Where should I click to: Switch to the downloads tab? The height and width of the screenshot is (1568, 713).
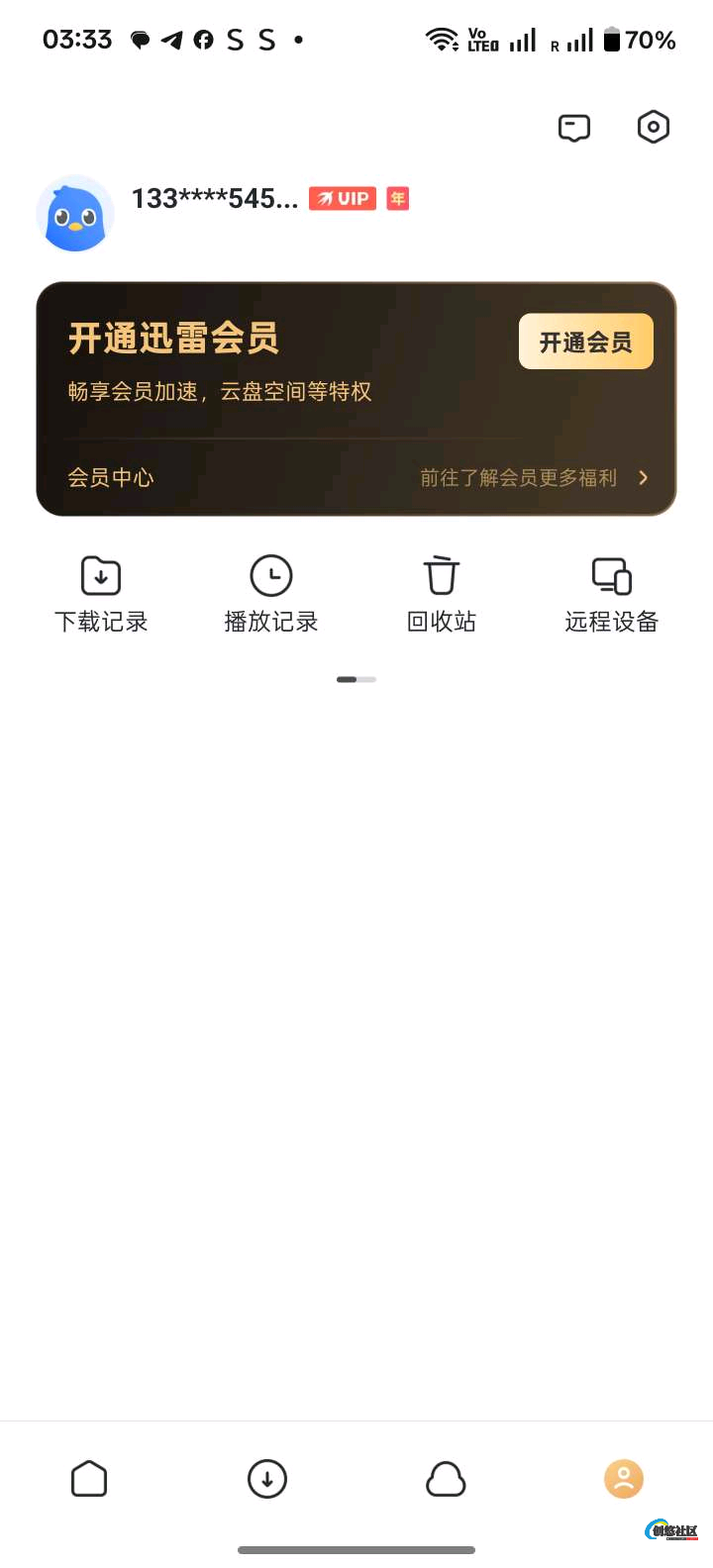tap(267, 1480)
